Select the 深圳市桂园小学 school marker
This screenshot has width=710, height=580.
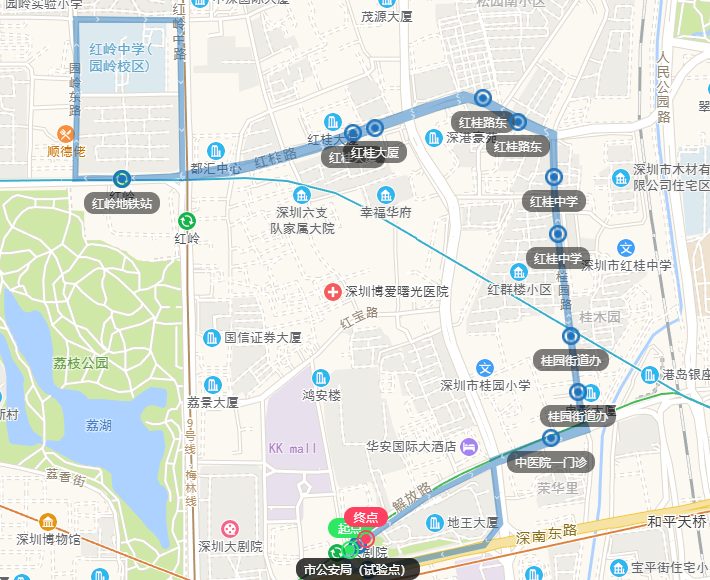pos(485,368)
